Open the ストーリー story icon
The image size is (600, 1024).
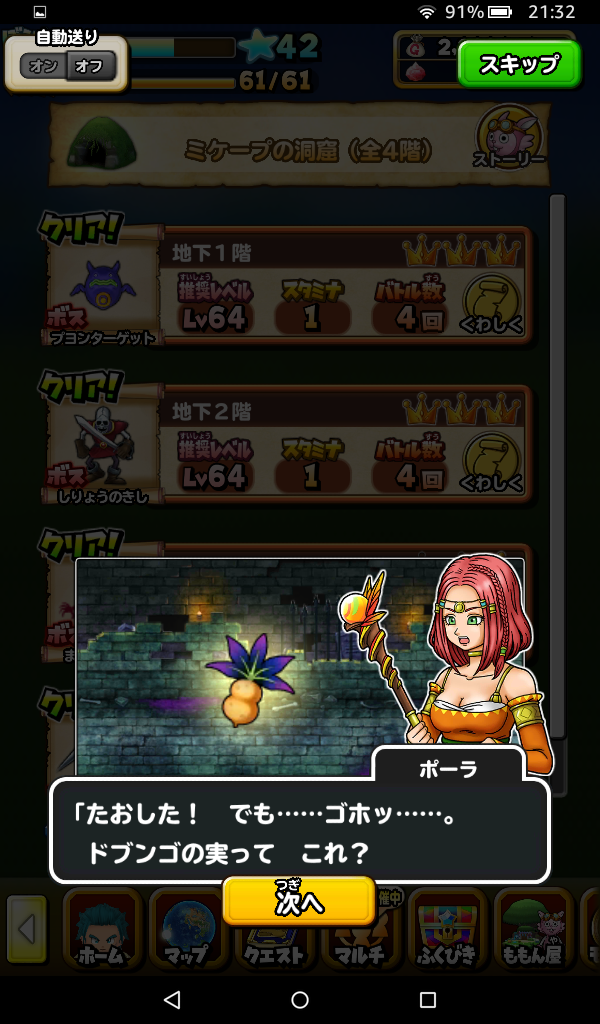click(509, 139)
